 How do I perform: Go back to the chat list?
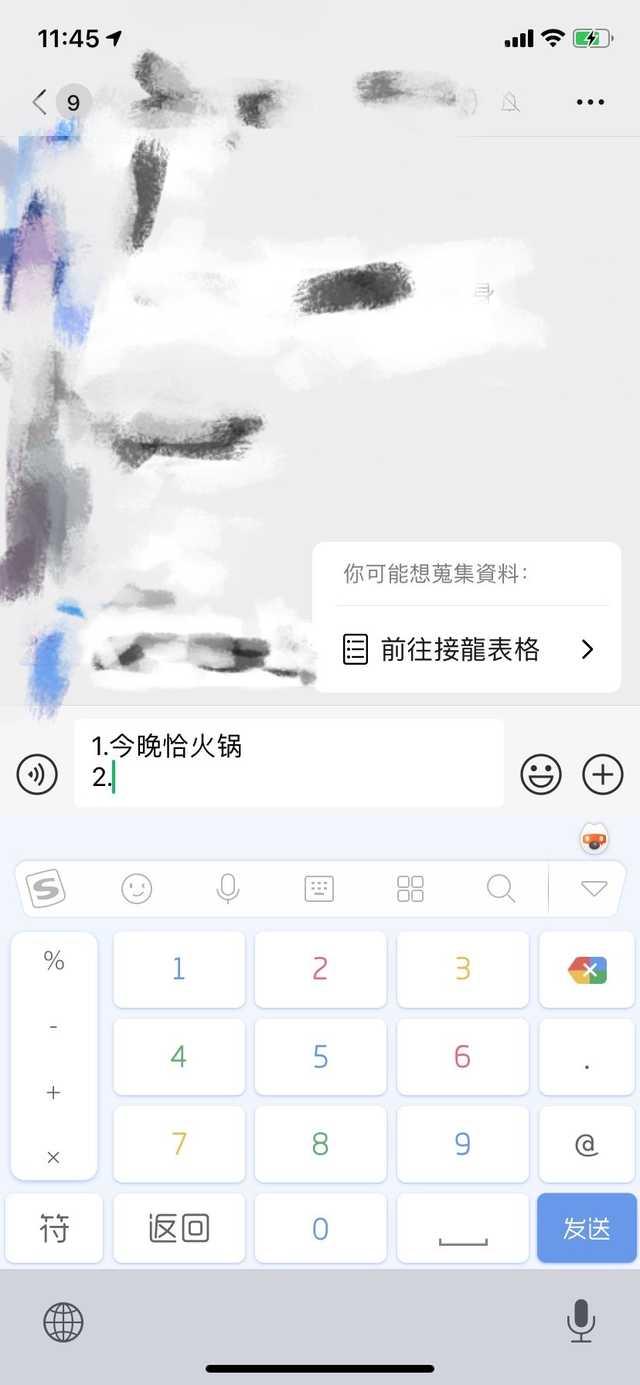tap(41, 102)
